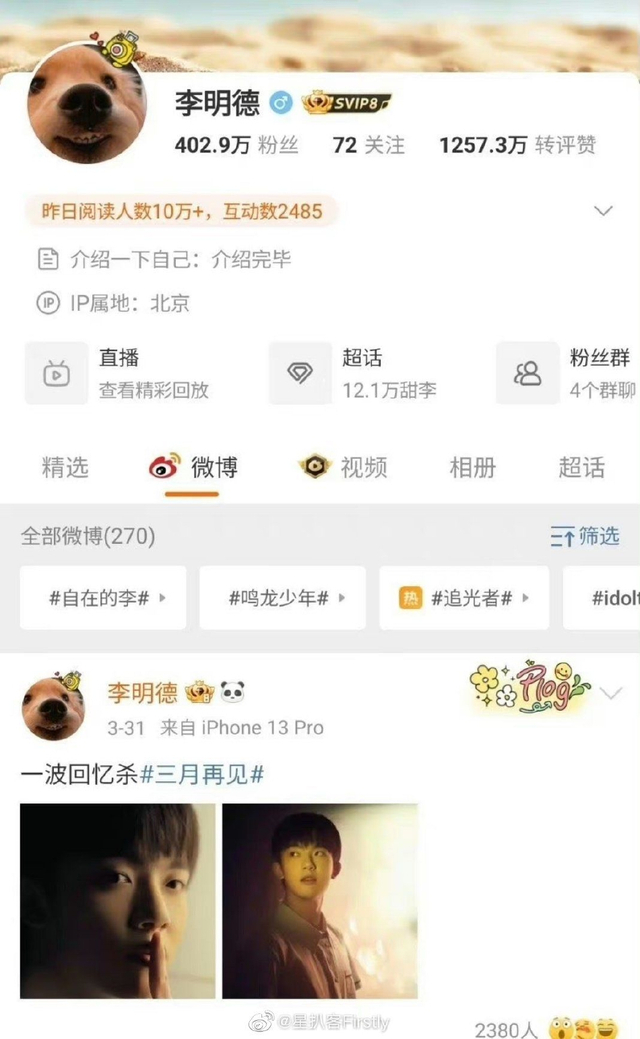View the first post photo with finger on lips
Viewport: 640px width, 1039px height.
tap(117, 901)
